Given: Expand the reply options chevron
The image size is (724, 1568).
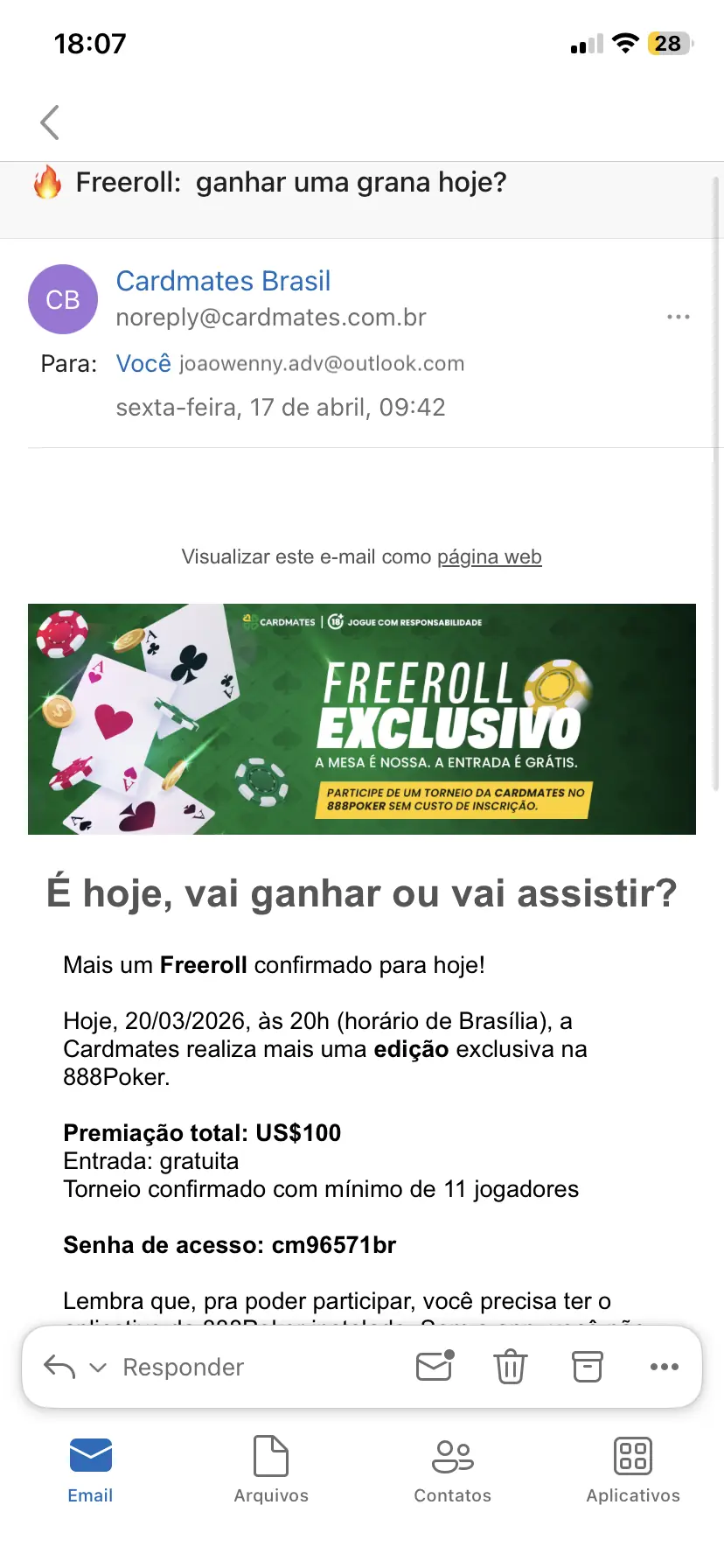Looking at the screenshot, I should (x=99, y=1367).
